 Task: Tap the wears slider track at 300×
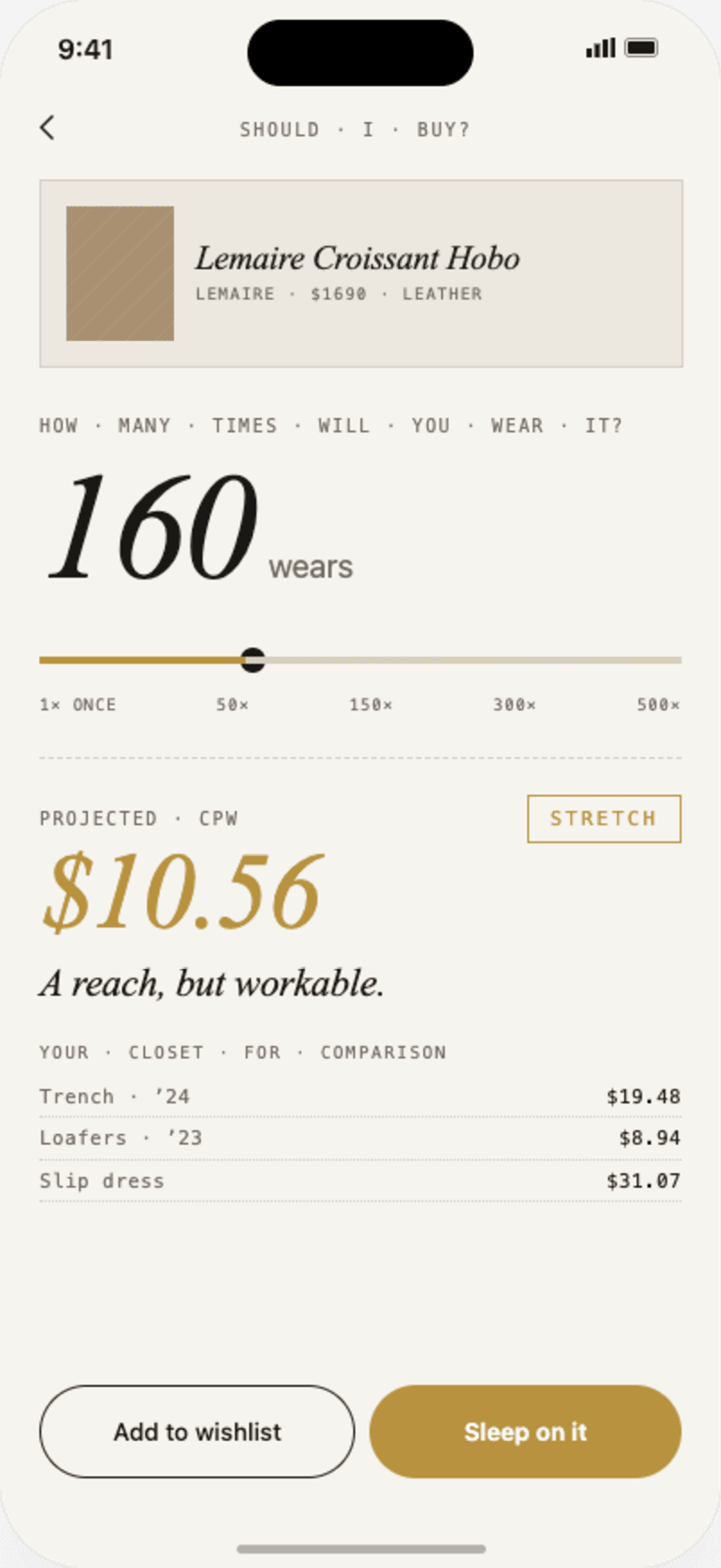pyautogui.click(x=514, y=660)
